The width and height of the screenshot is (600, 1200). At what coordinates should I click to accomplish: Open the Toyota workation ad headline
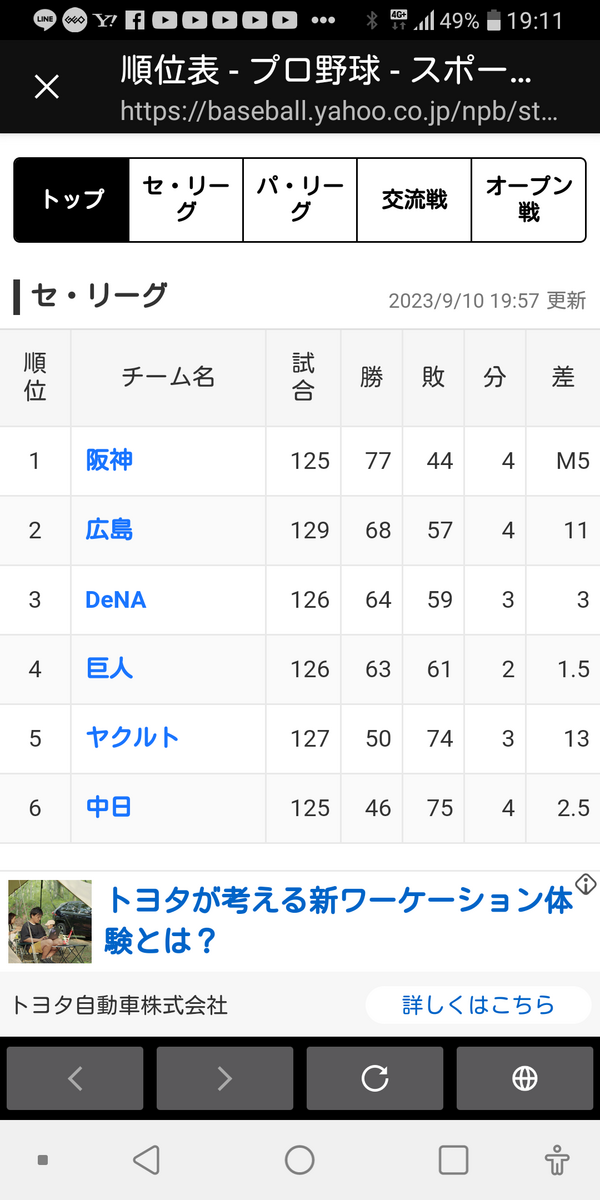pyautogui.click(x=340, y=920)
